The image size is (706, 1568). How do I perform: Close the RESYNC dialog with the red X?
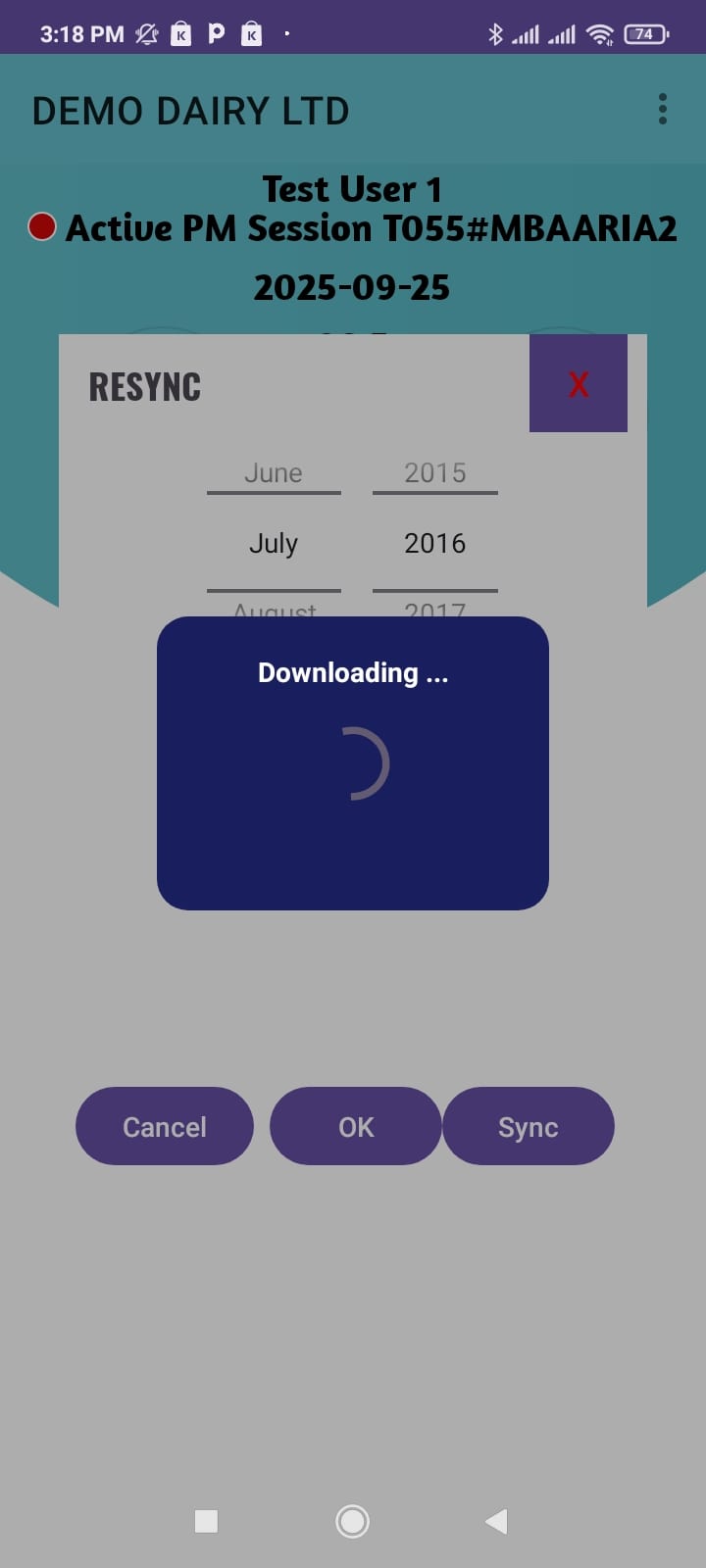coord(578,383)
